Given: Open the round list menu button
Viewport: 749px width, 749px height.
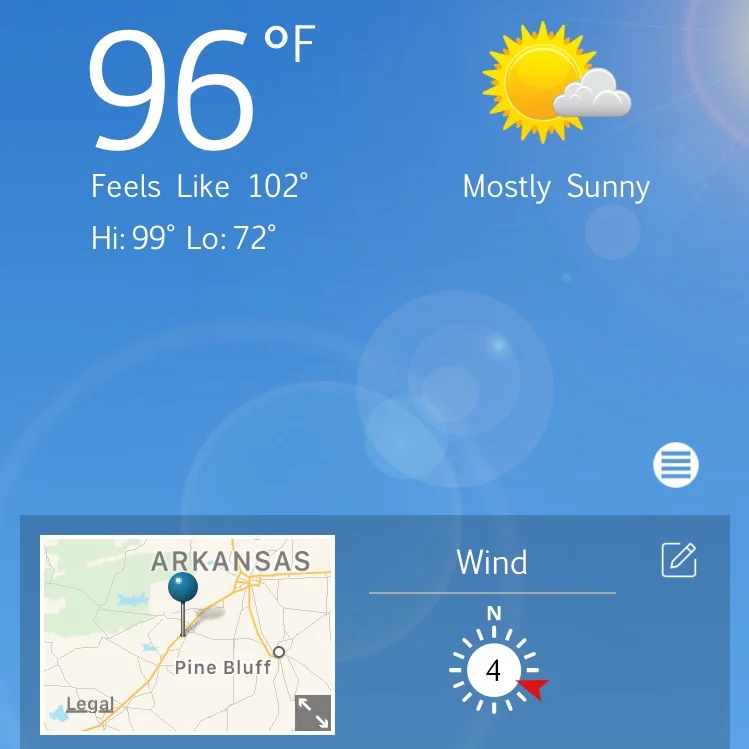Looking at the screenshot, I should pyautogui.click(x=676, y=465).
